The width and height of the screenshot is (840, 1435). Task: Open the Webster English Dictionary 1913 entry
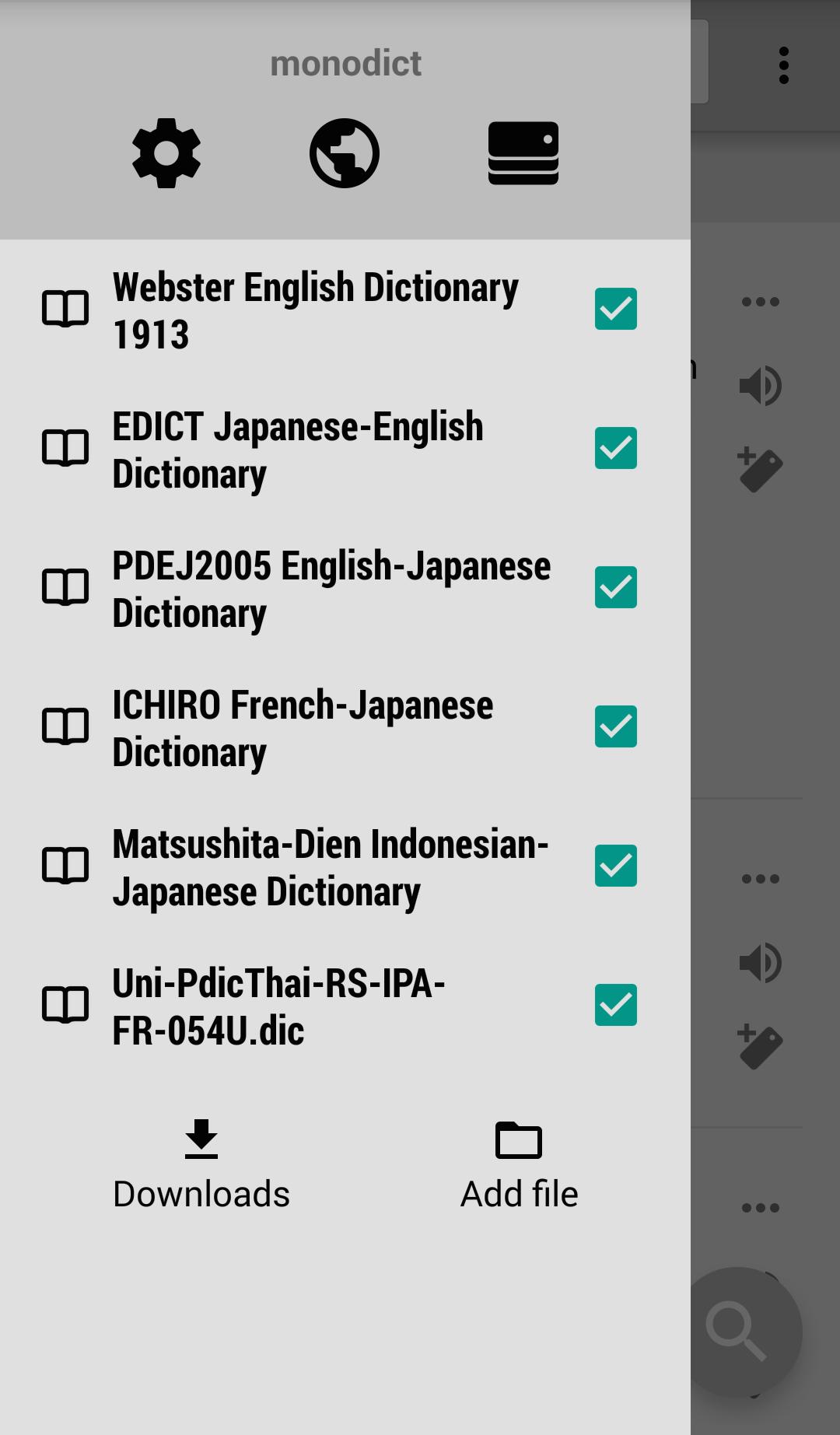pyautogui.click(x=315, y=310)
